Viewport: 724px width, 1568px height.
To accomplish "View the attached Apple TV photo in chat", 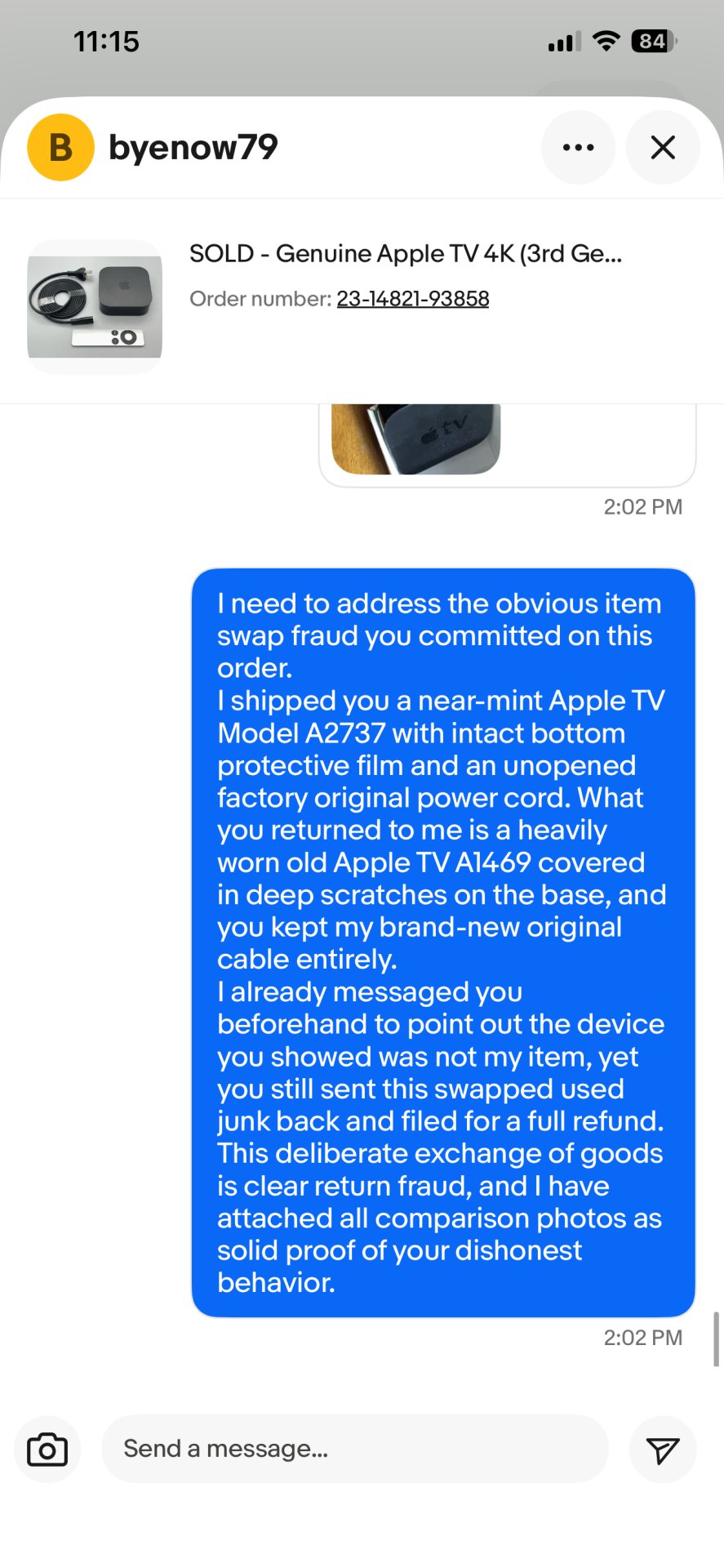I will (415, 439).
